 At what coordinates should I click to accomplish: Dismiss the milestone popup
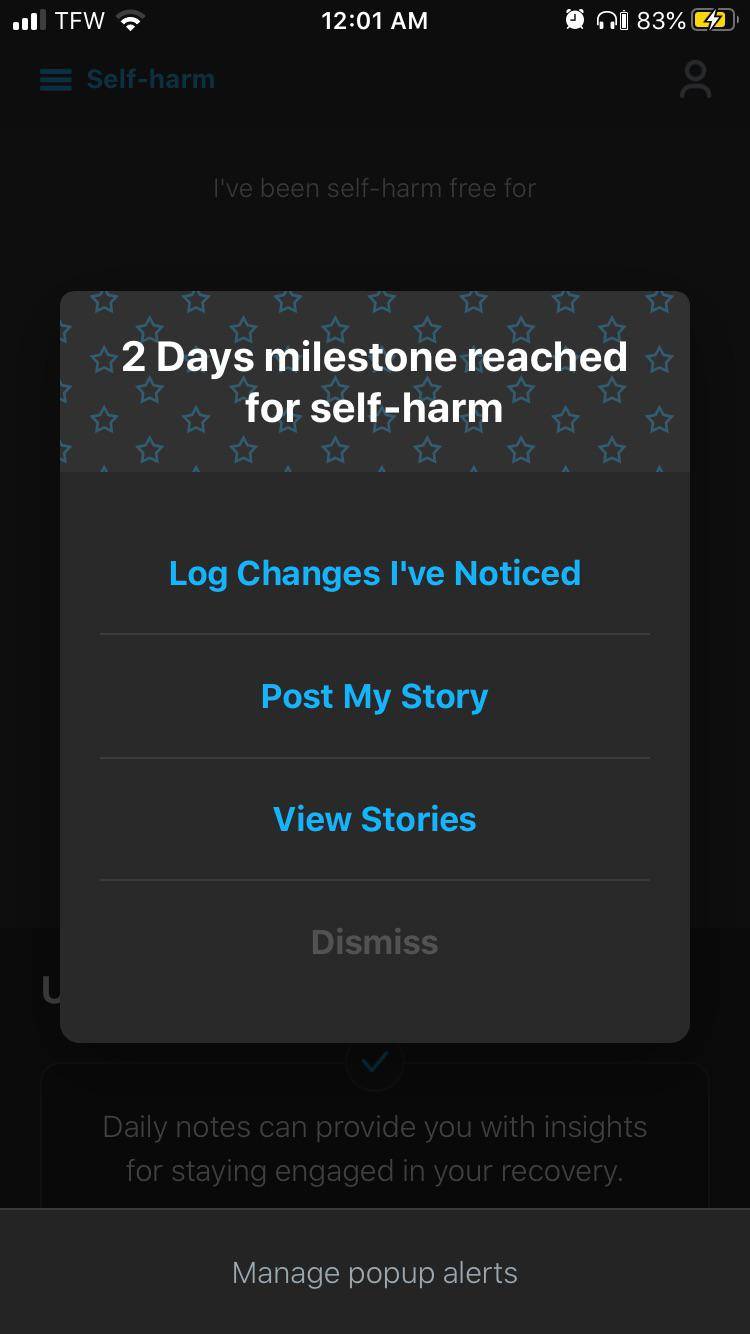click(374, 940)
